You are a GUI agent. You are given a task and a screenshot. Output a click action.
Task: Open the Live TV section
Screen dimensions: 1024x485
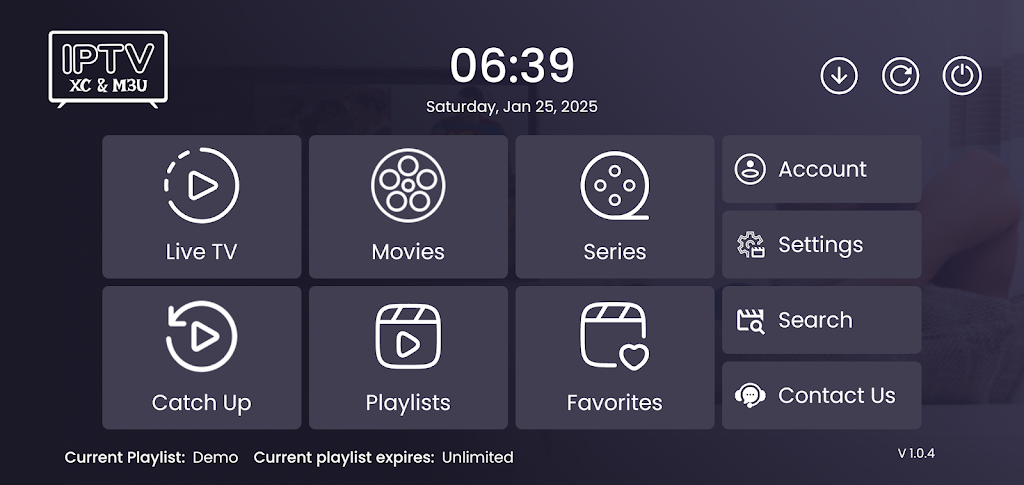coord(201,207)
